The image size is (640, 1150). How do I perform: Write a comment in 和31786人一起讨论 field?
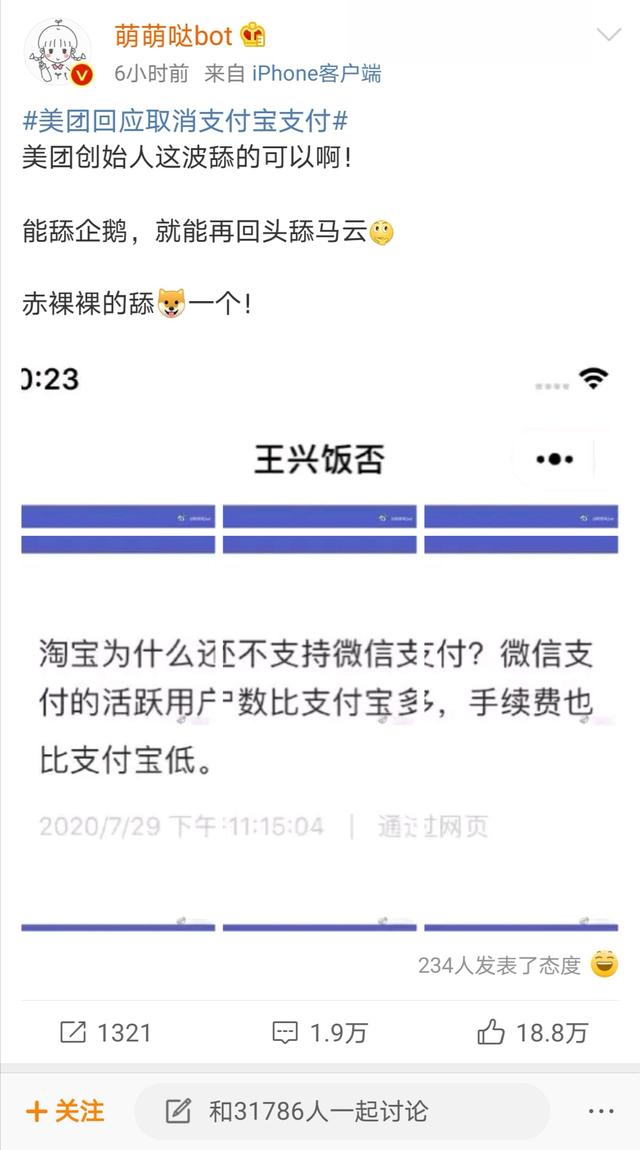340,1111
